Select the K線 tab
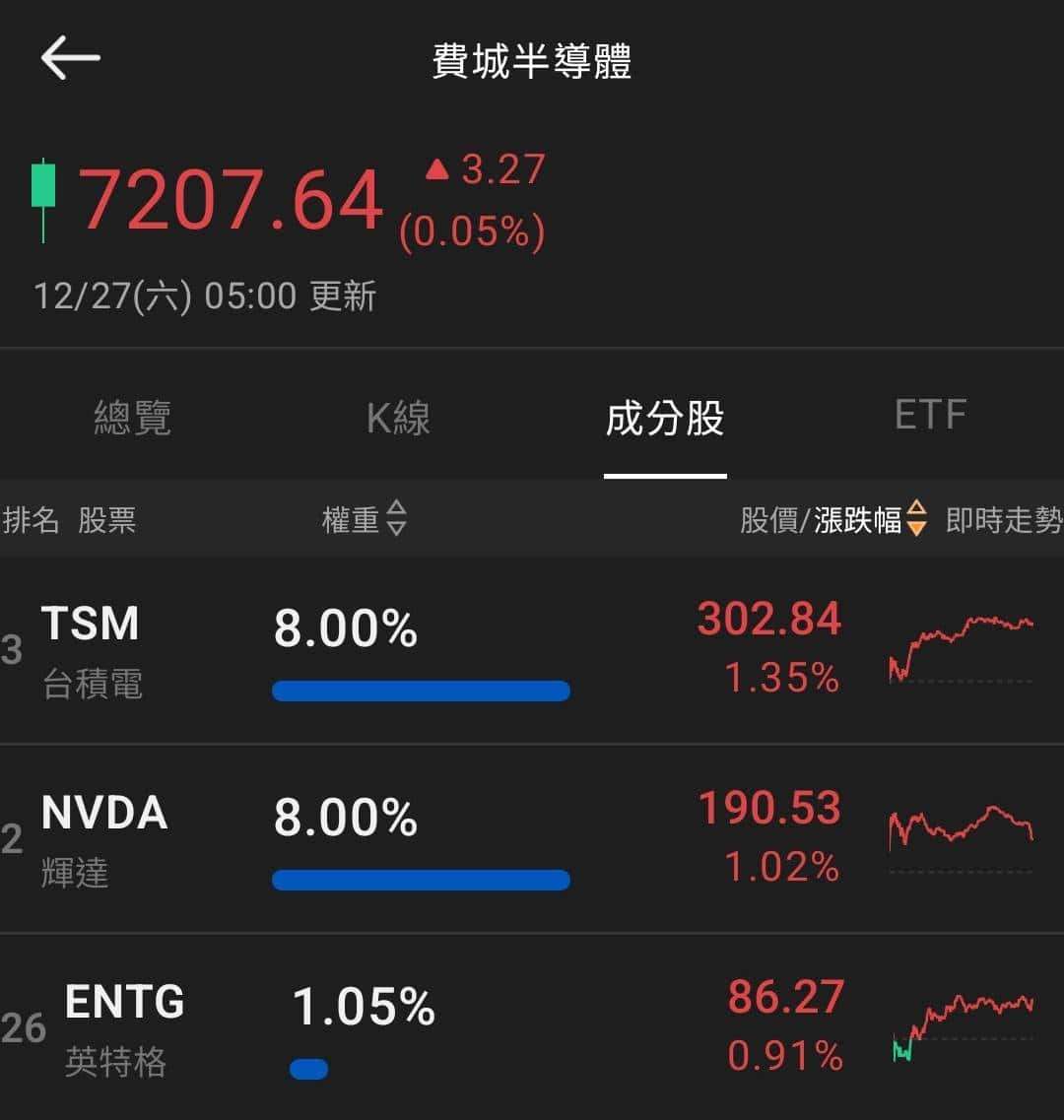This screenshot has width=1064, height=1120. (x=399, y=418)
